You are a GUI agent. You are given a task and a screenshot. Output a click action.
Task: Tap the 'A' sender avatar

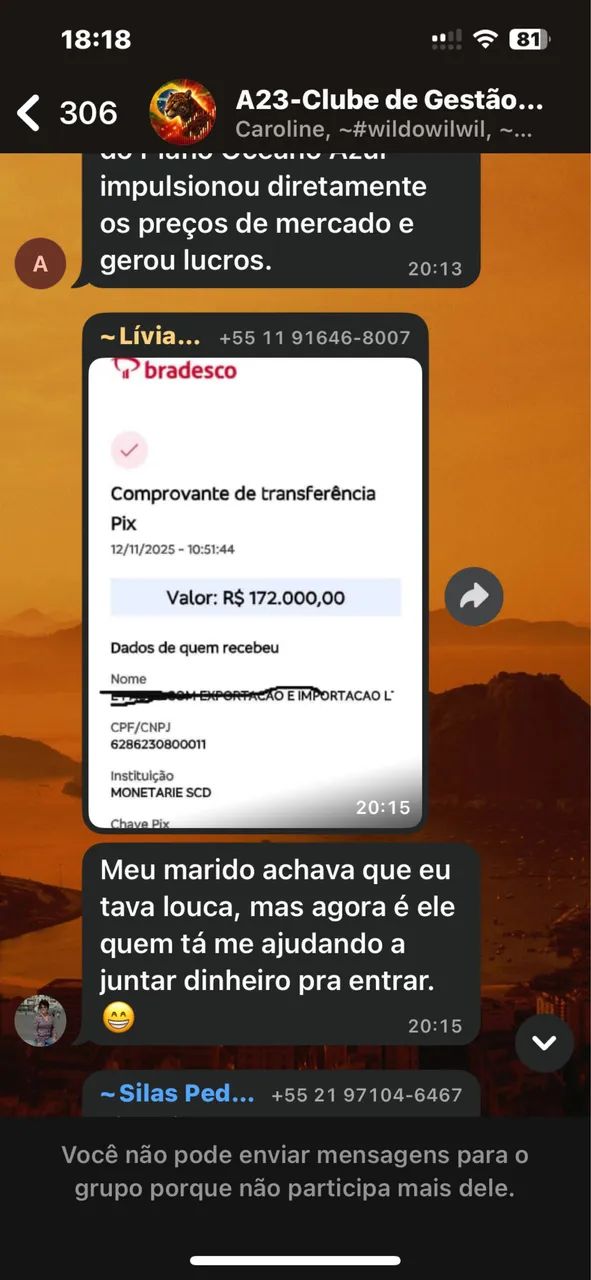(x=40, y=263)
